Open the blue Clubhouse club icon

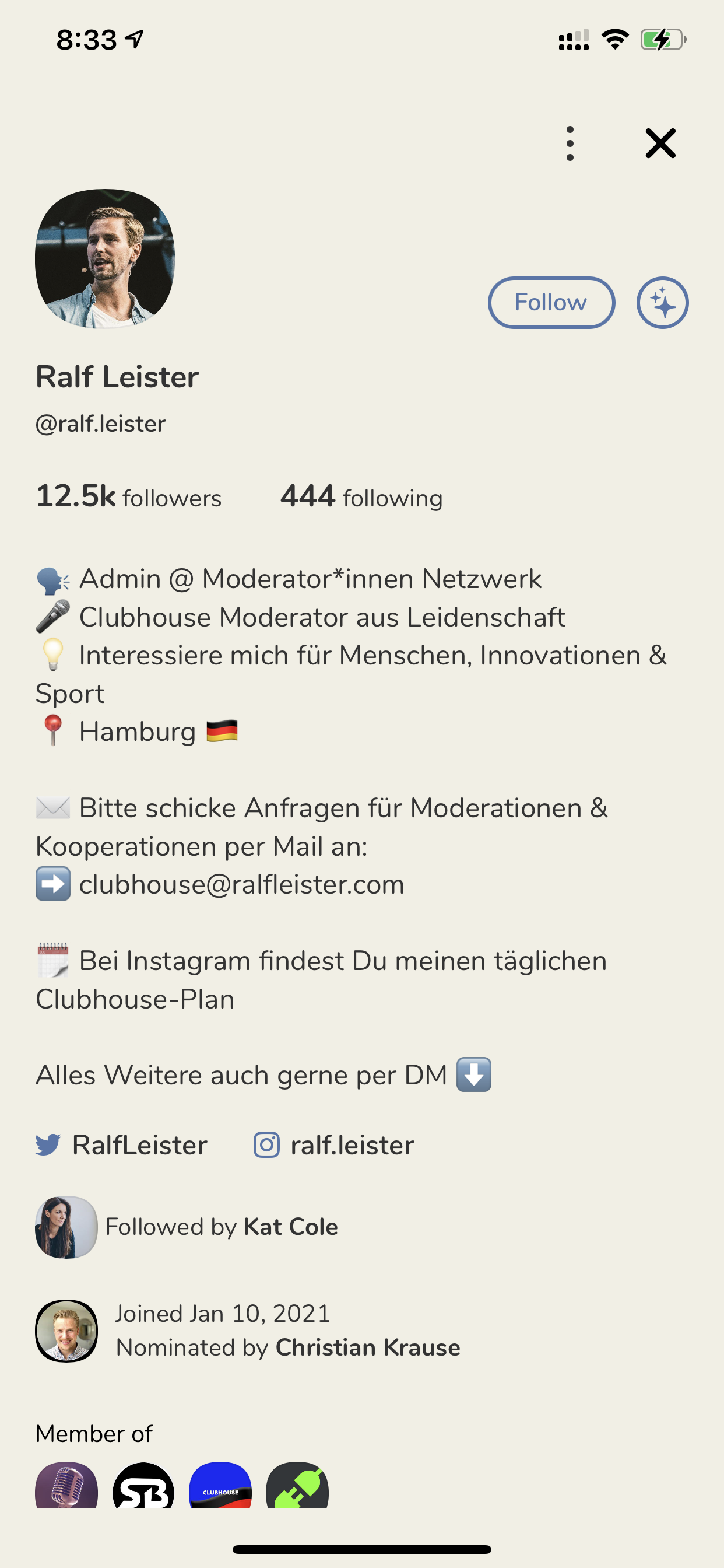[x=220, y=1485]
